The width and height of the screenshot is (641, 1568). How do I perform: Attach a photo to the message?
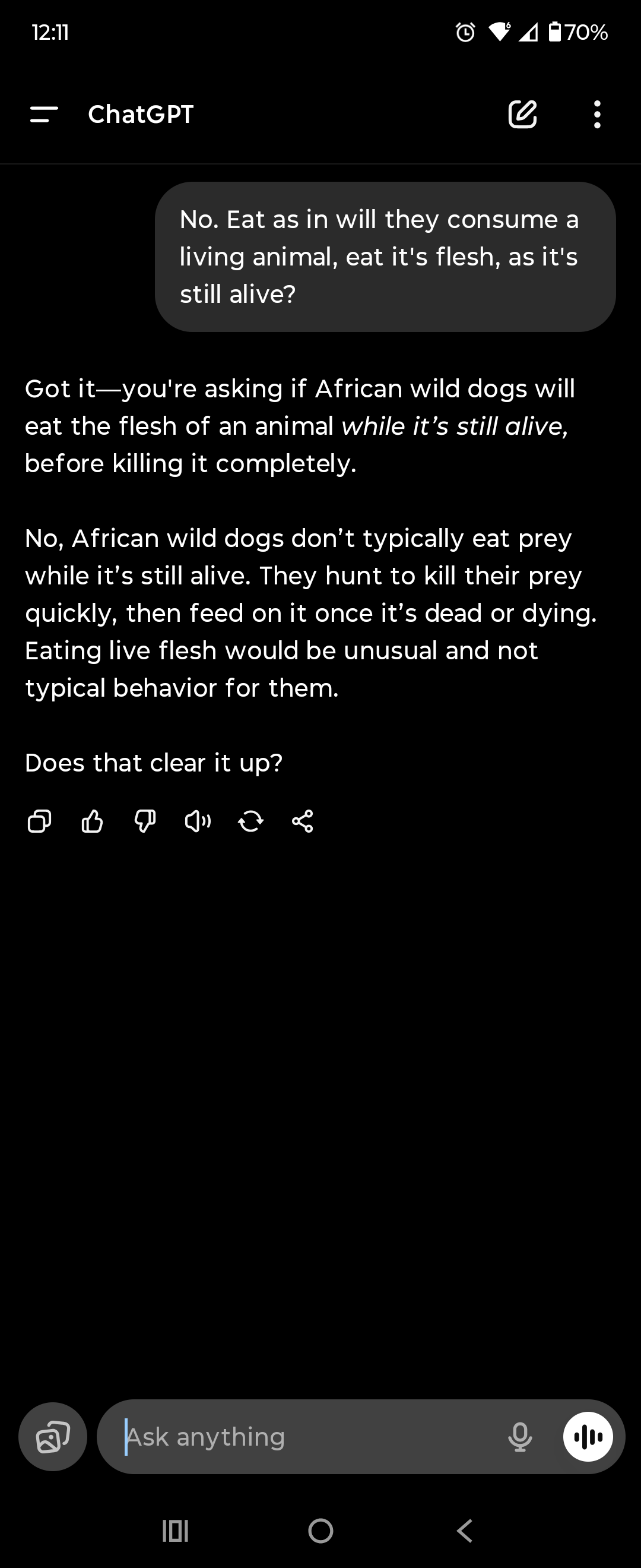tap(53, 1437)
